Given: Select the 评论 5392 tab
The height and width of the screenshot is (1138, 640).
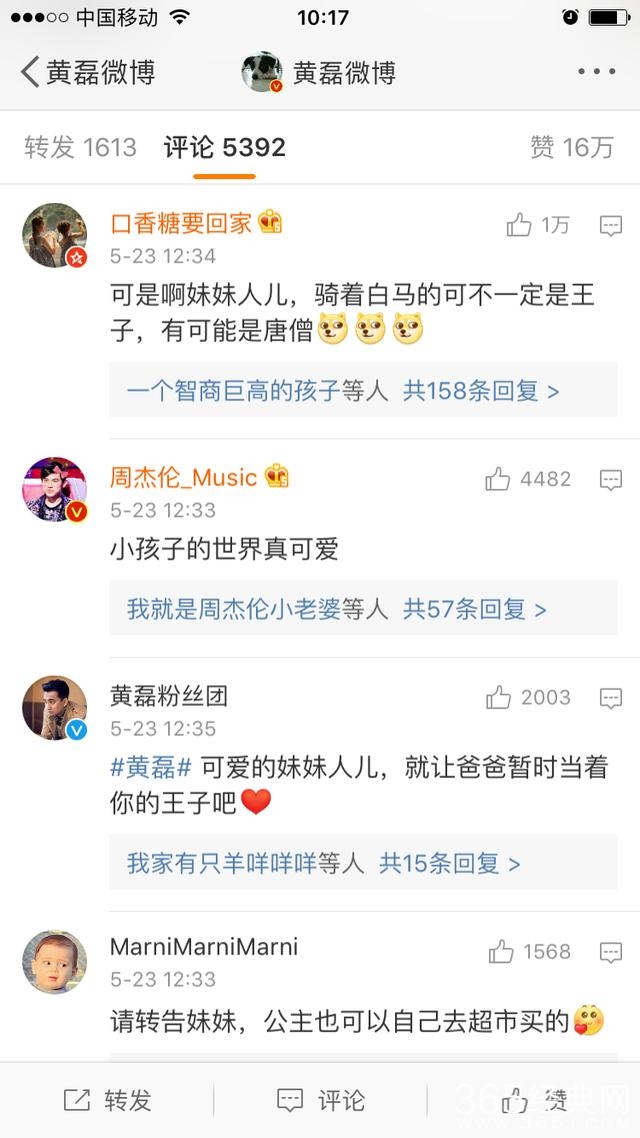Looking at the screenshot, I should (x=224, y=148).
